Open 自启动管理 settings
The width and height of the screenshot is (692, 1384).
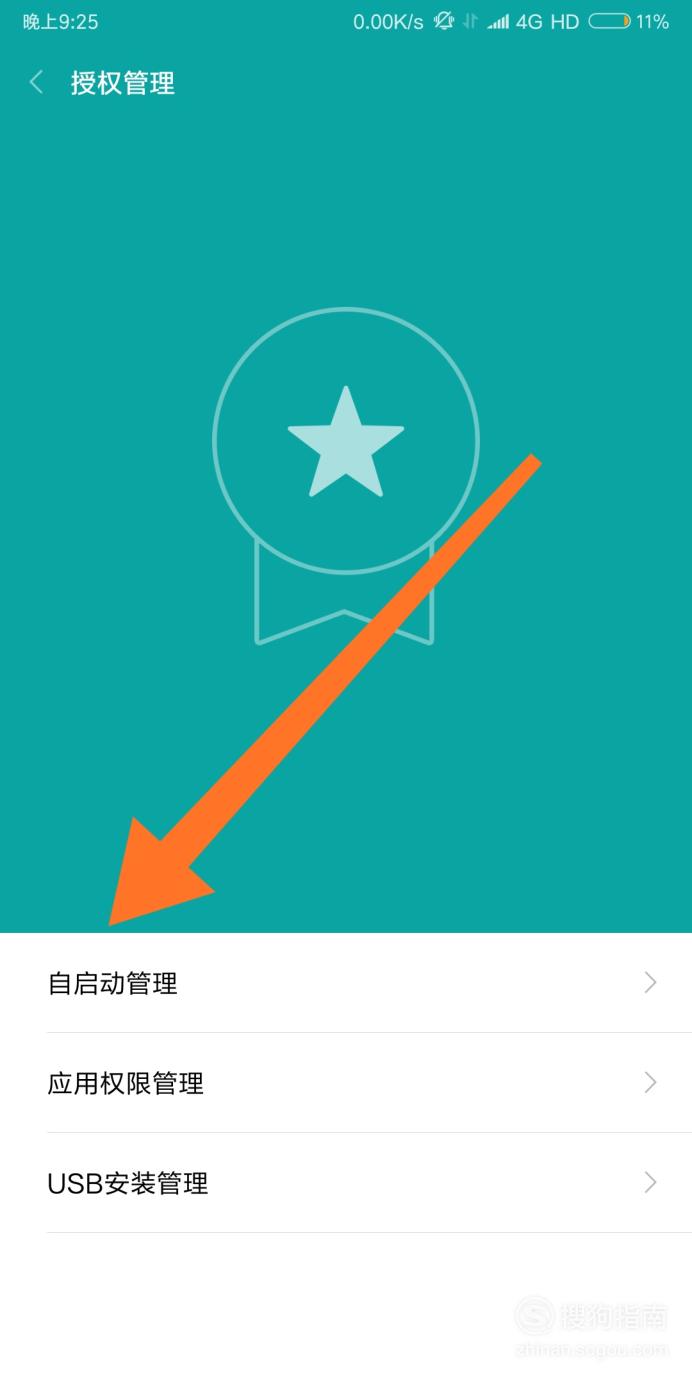click(x=346, y=983)
